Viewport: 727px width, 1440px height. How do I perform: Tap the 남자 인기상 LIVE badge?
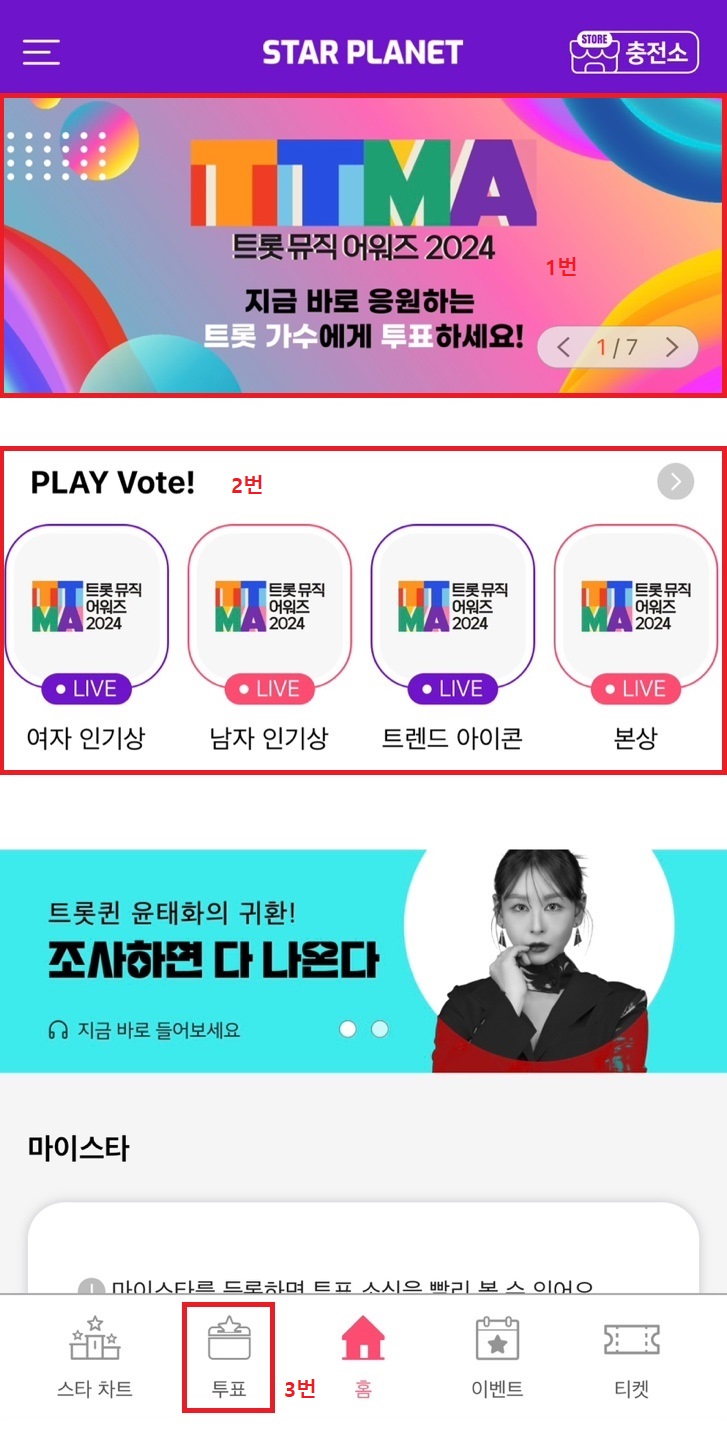(270, 689)
